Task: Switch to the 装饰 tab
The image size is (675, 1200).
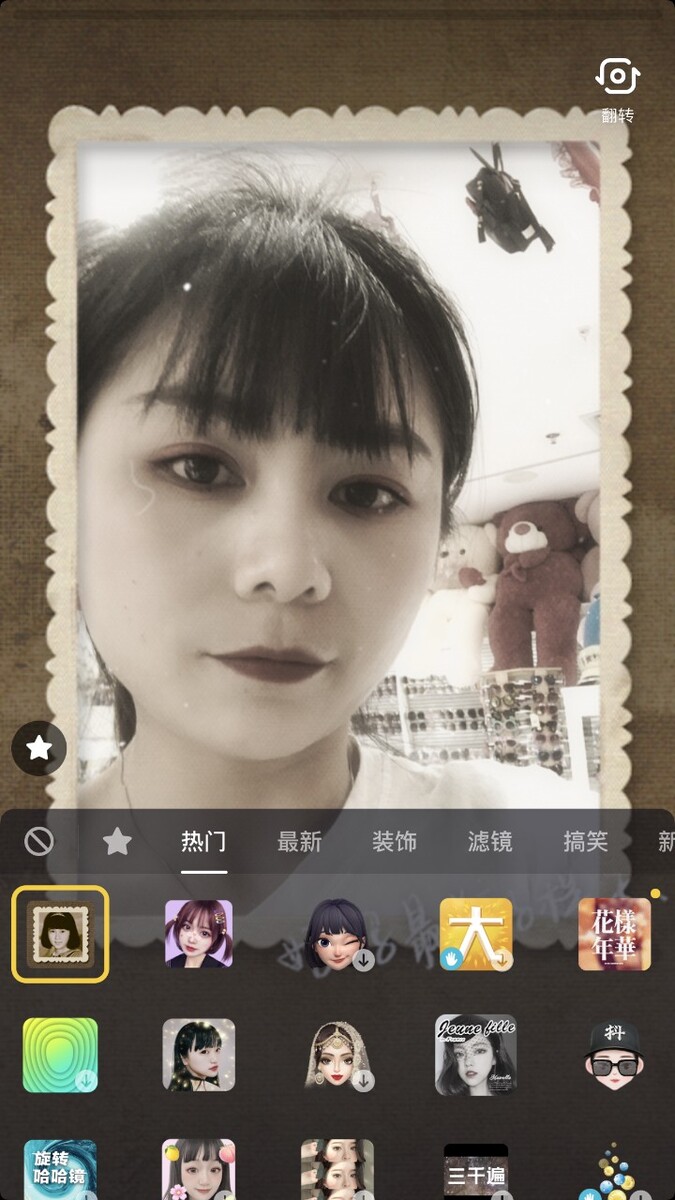Action: click(x=394, y=842)
